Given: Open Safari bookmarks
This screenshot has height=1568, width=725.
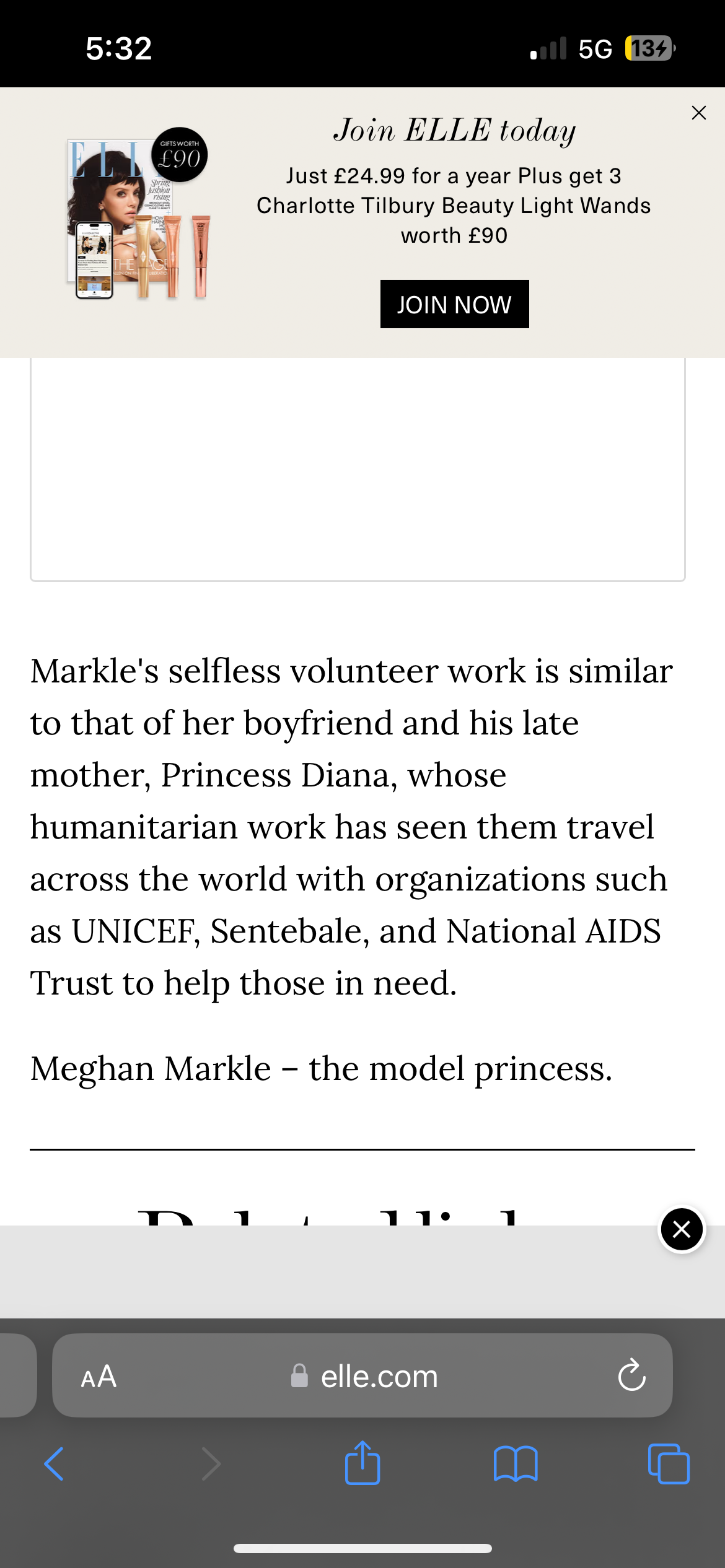Looking at the screenshot, I should coord(516,1464).
